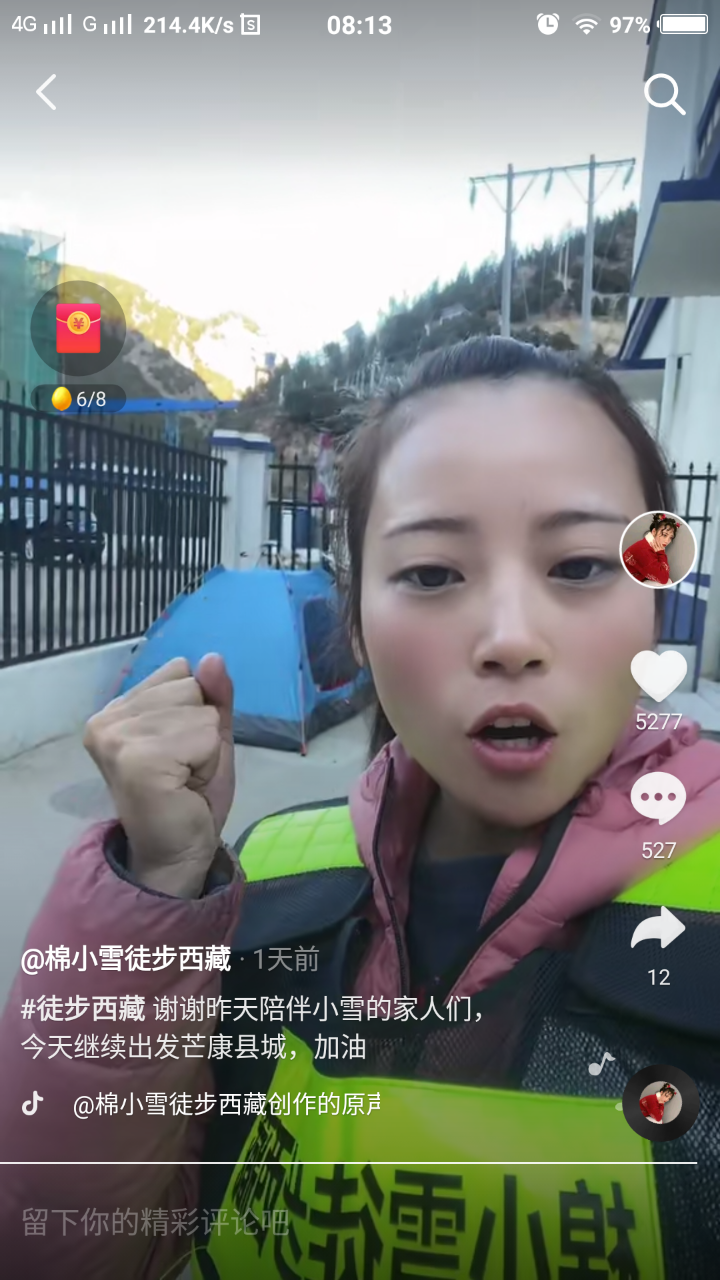Image resolution: width=720 pixels, height=1280 pixels.
Task: Open search with the magnifier icon
Action: pos(664,94)
